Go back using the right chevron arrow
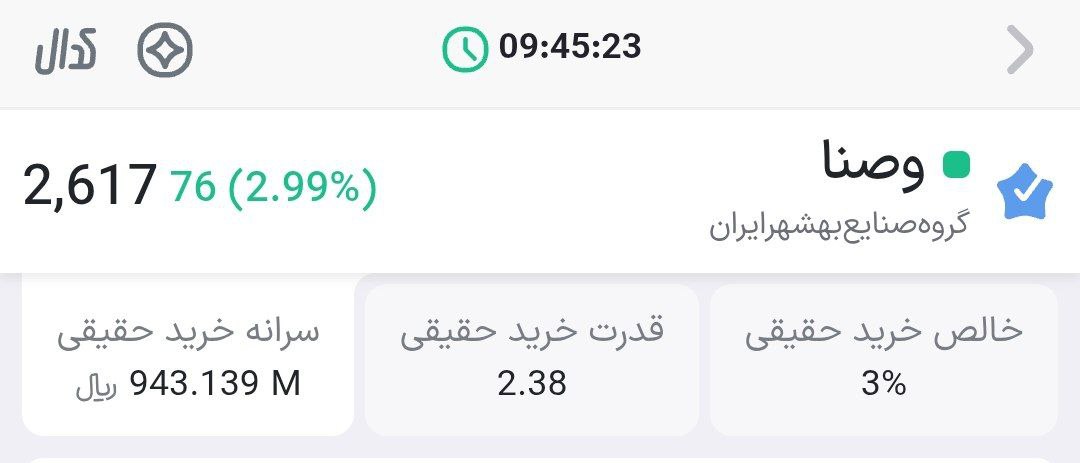The width and height of the screenshot is (1080, 463). pyautogui.click(x=1019, y=52)
